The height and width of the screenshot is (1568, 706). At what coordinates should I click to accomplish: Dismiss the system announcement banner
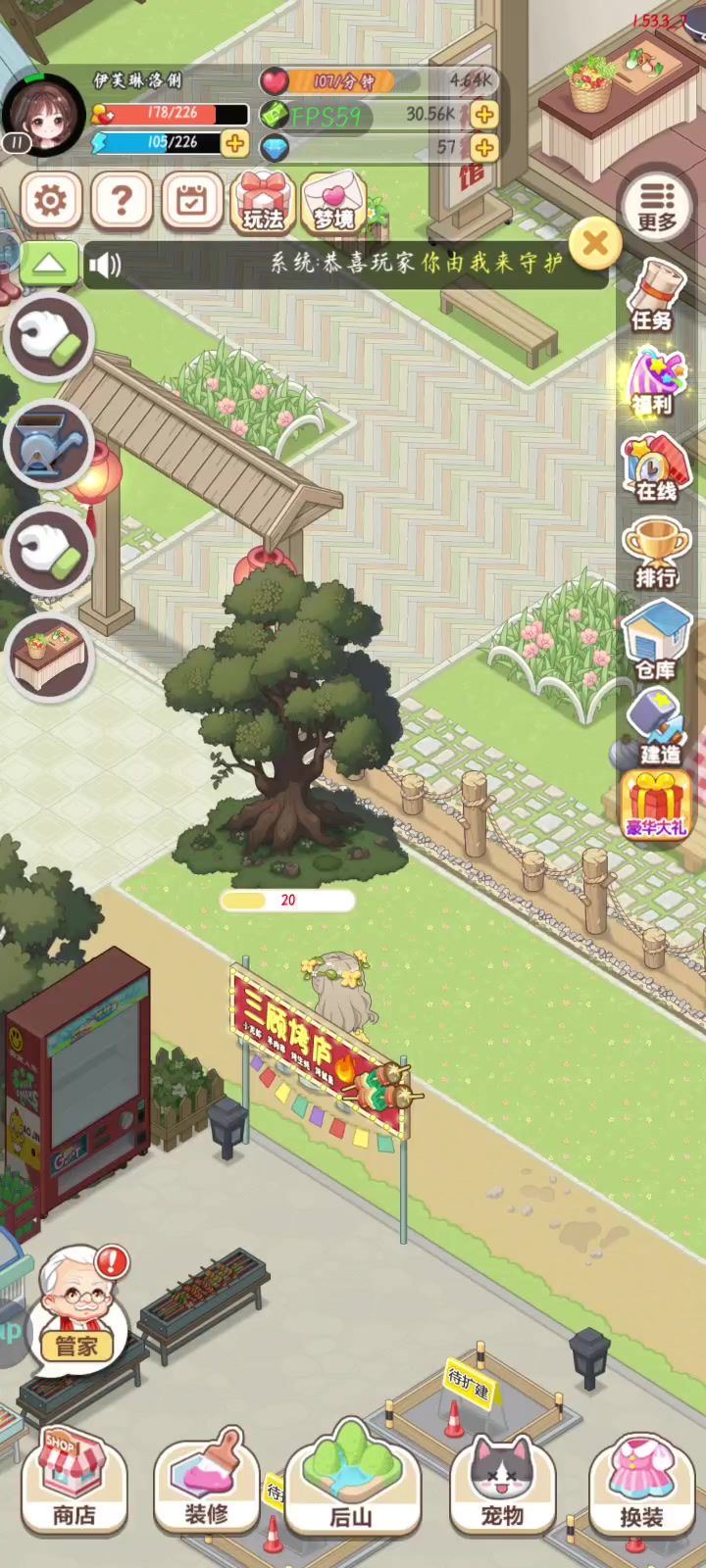click(594, 243)
